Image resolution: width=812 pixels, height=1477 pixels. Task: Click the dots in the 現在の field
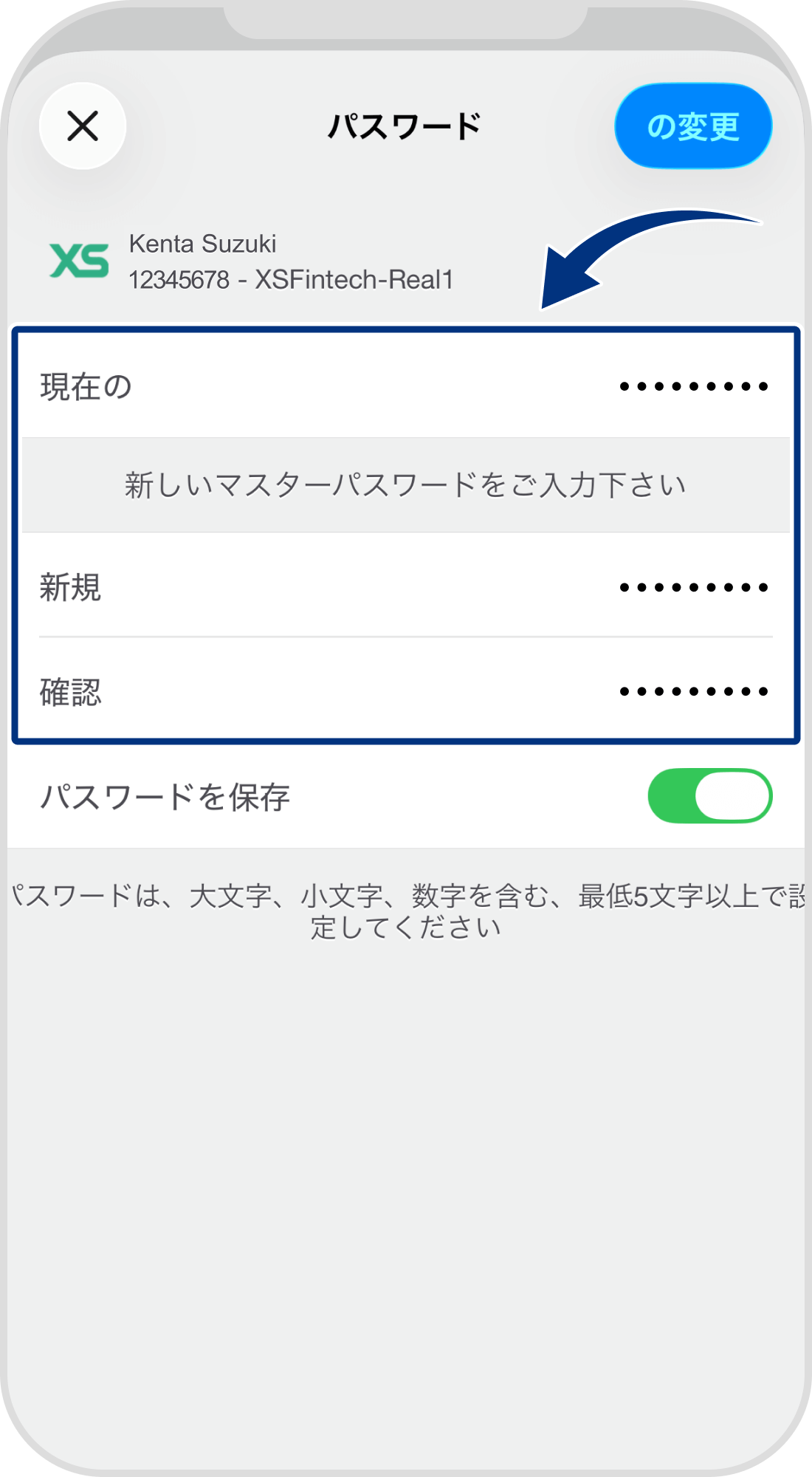[692, 385]
